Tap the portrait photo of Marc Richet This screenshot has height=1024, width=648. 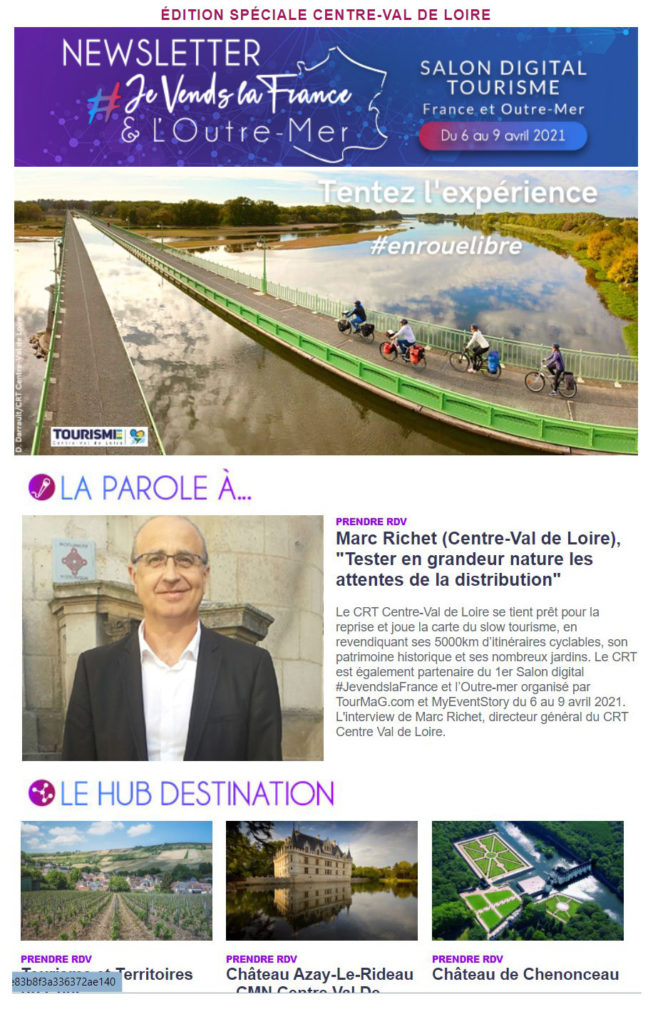click(x=172, y=637)
